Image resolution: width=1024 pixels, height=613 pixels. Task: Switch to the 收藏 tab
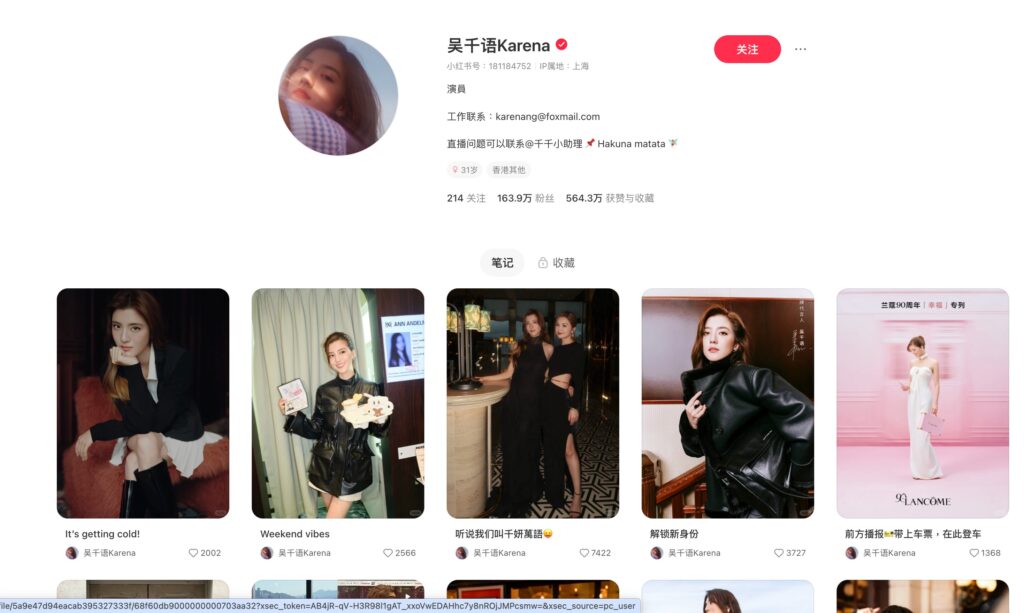pos(556,263)
